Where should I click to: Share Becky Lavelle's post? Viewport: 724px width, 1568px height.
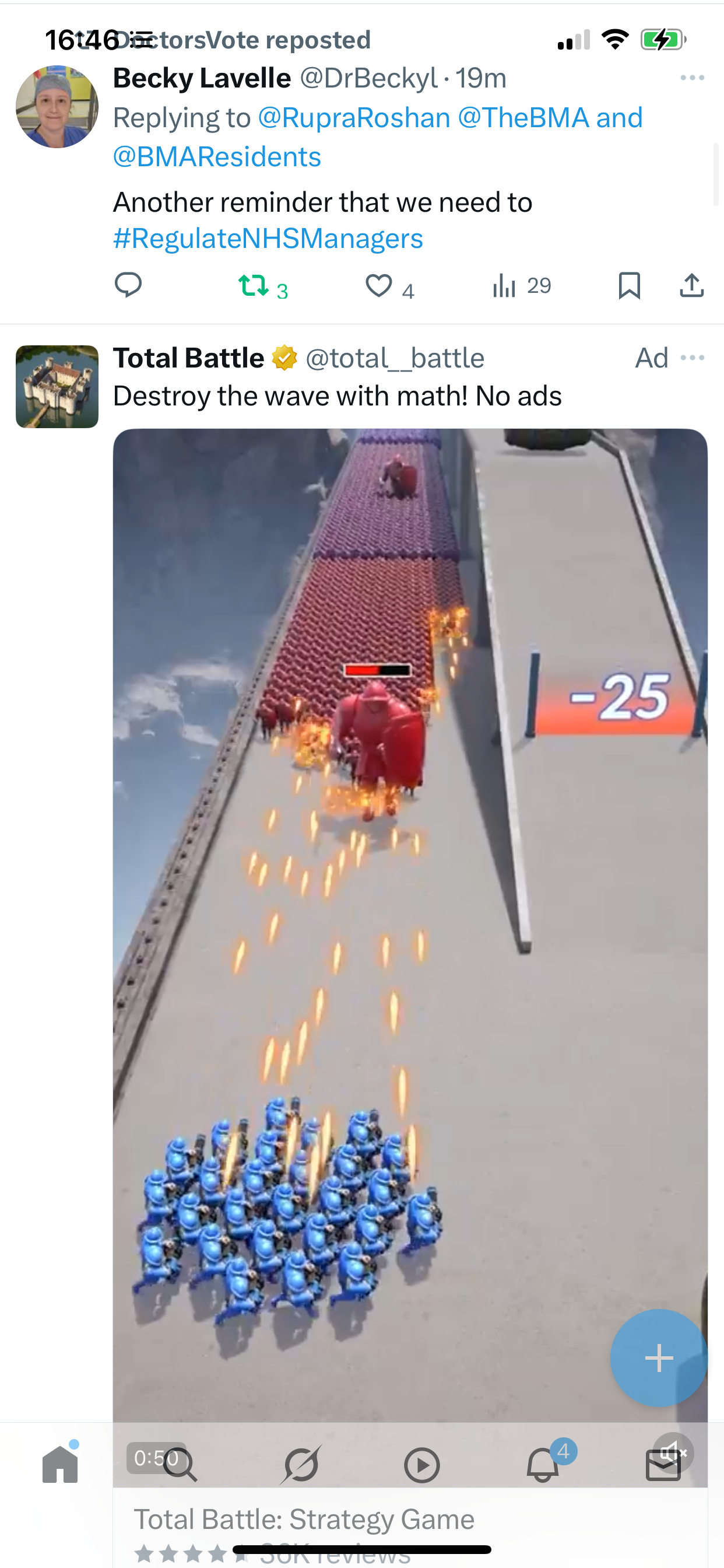click(x=691, y=285)
